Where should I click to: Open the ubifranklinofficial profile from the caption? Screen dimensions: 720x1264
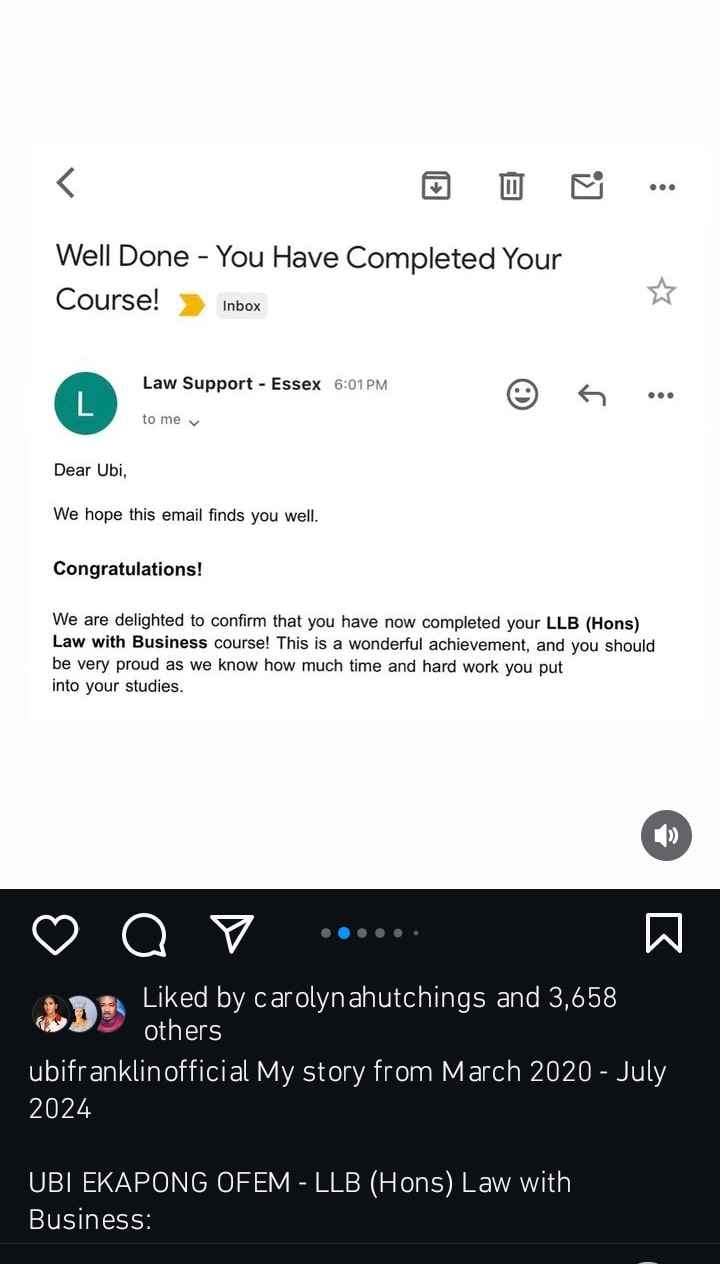pyautogui.click(x=139, y=1071)
